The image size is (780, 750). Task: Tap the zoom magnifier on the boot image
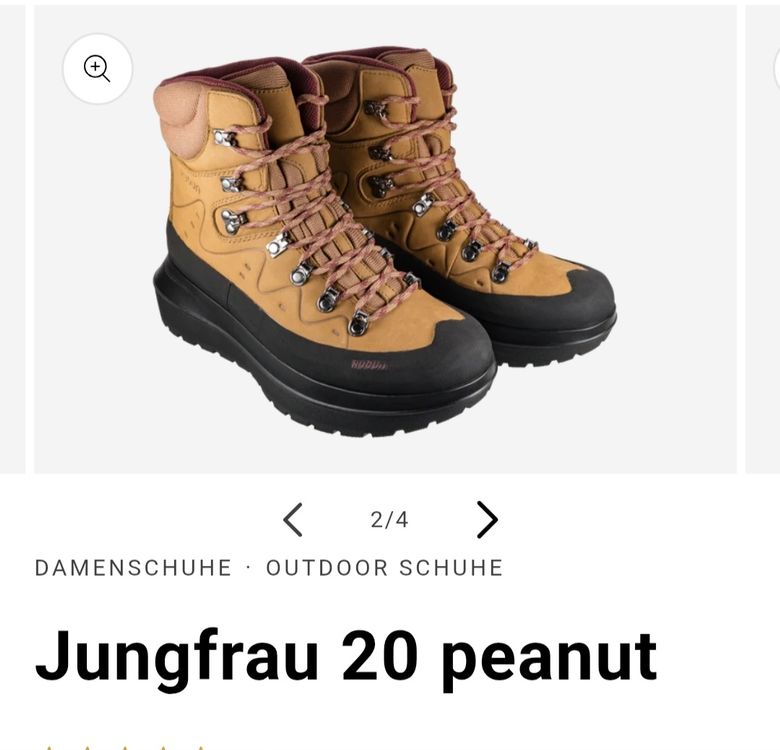(x=97, y=69)
